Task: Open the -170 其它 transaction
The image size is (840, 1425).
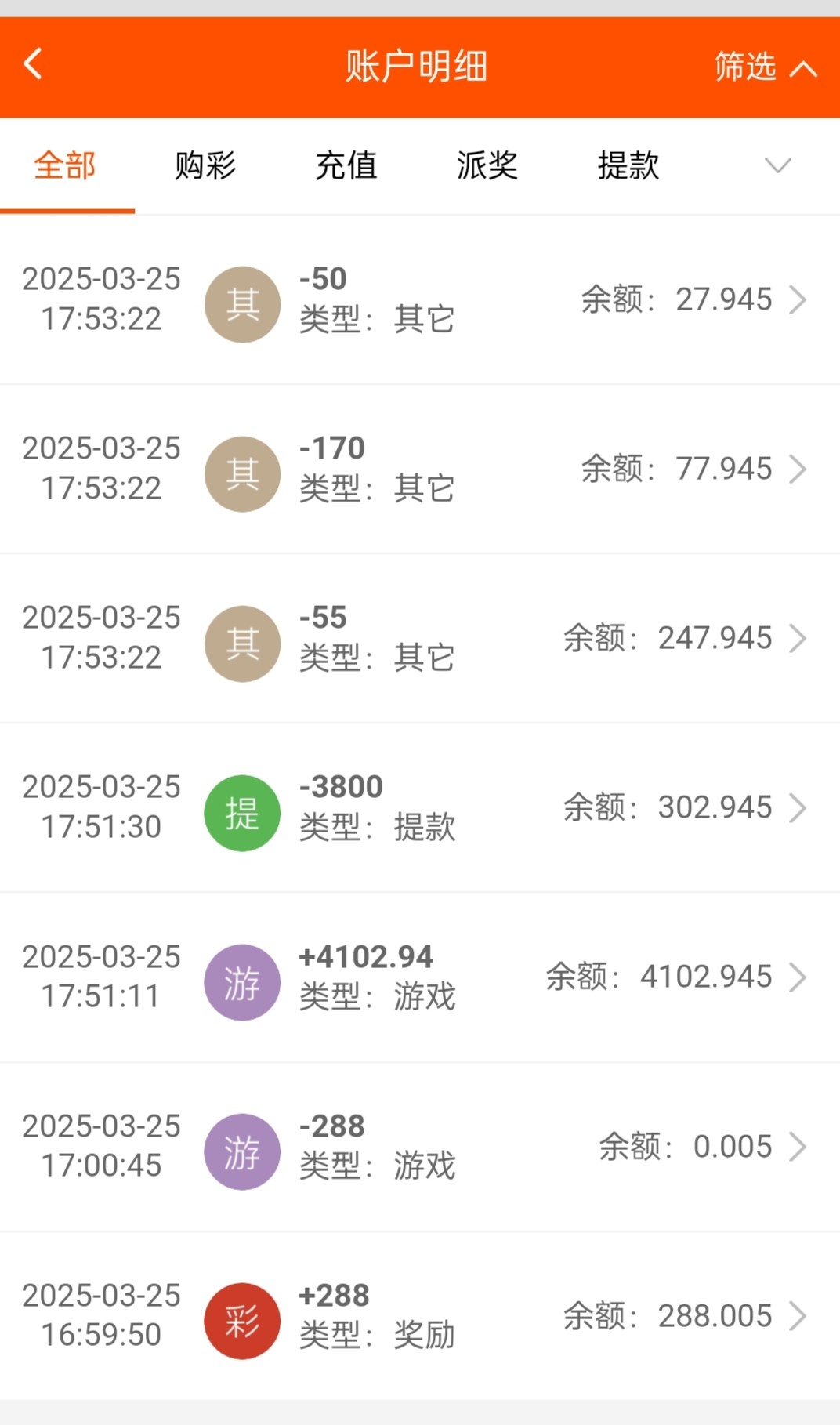Action: point(420,469)
